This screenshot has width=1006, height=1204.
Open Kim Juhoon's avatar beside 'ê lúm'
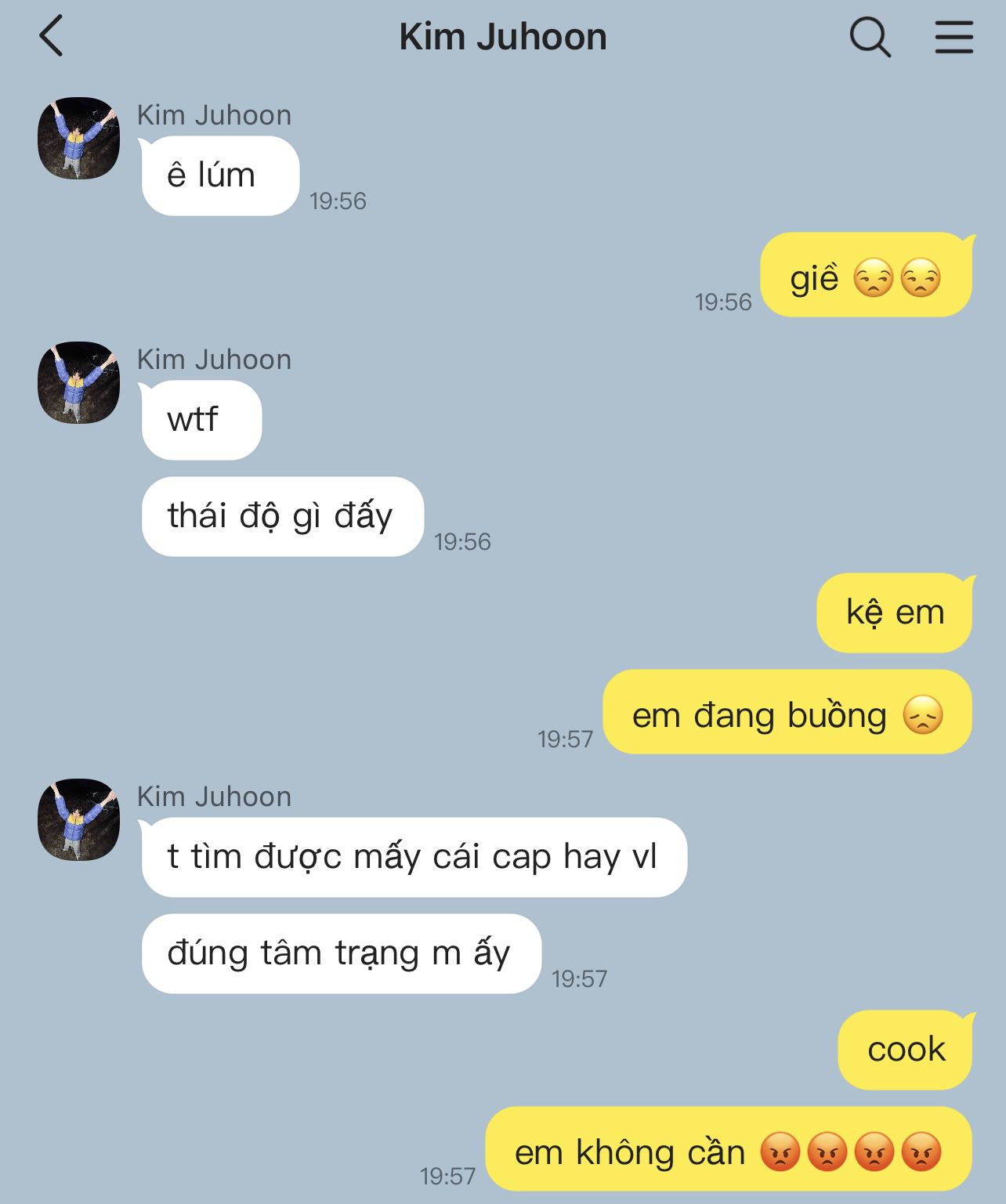pos(78,139)
